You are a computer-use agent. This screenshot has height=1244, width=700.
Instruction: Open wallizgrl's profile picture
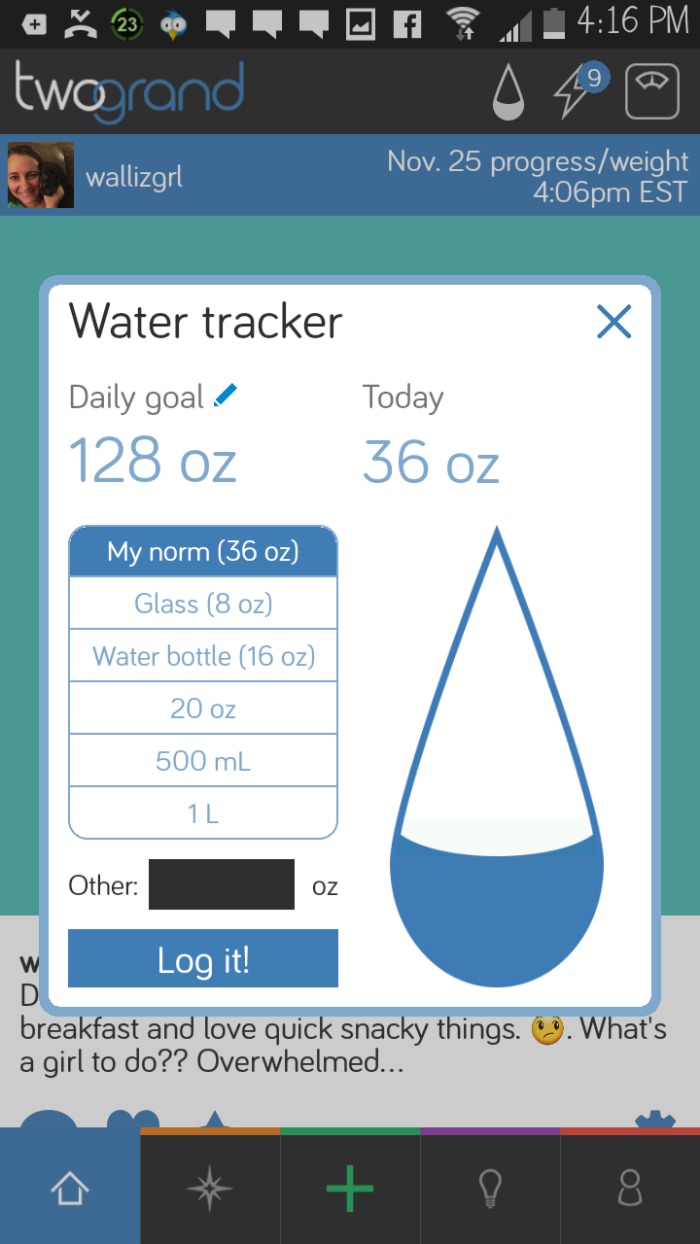[41, 175]
